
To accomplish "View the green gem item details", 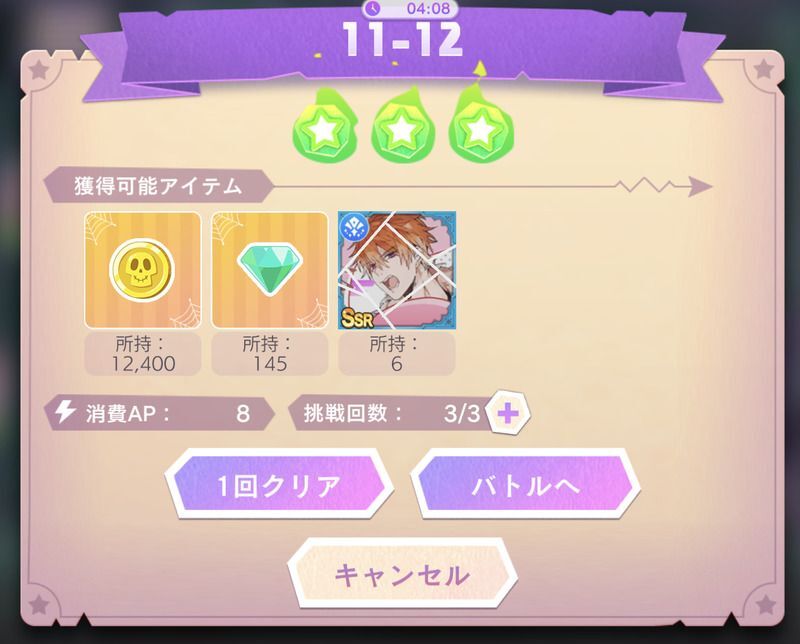I will [270, 270].
